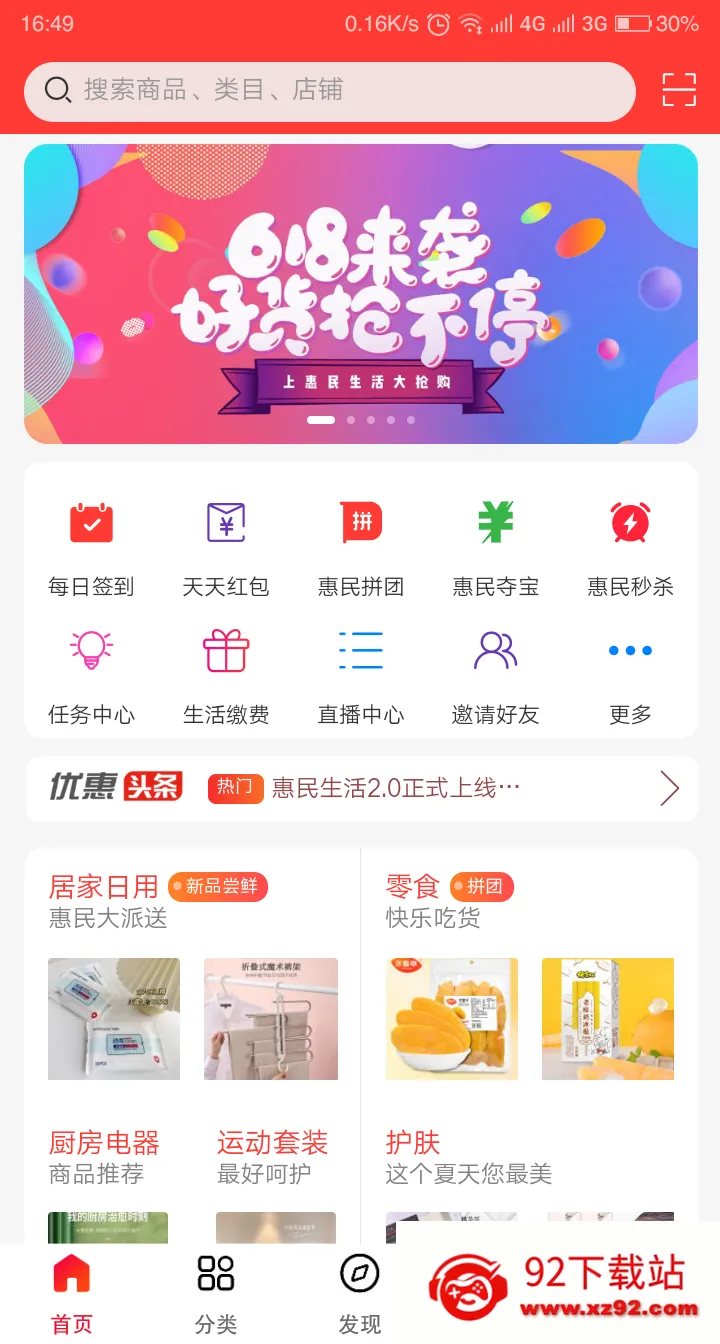Switch to the 发现 discover tab
The height and width of the screenshot is (1344, 720).
point(360,1294)
